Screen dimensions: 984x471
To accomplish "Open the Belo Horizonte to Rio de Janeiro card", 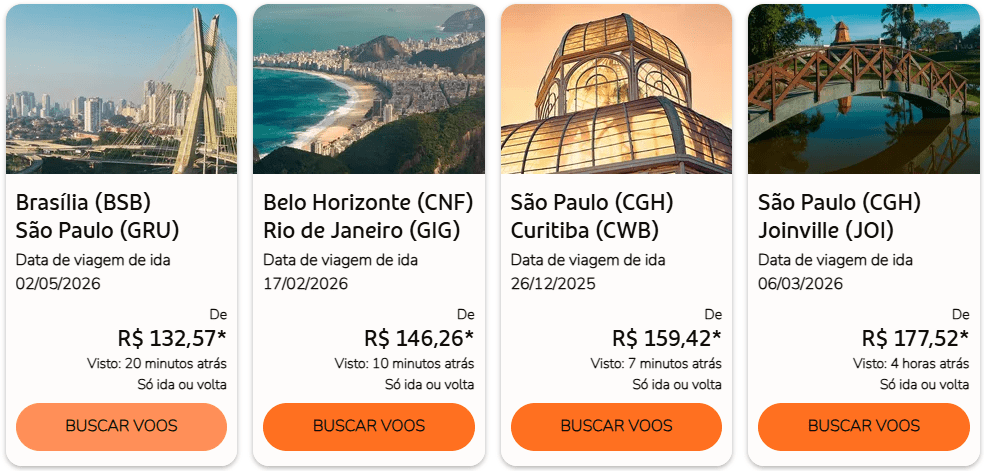I will (368, 217).
